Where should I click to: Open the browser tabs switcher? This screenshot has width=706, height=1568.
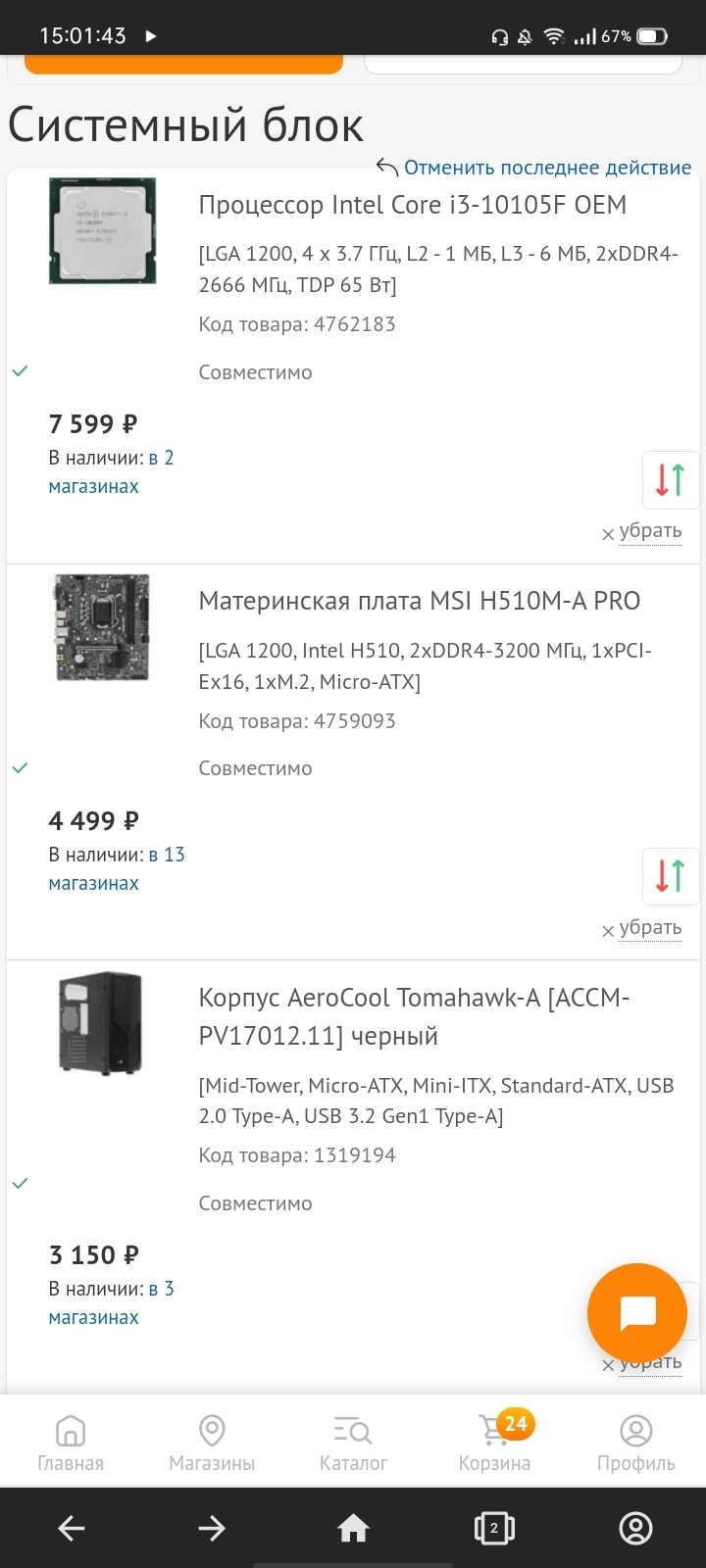pos(494,1528)
